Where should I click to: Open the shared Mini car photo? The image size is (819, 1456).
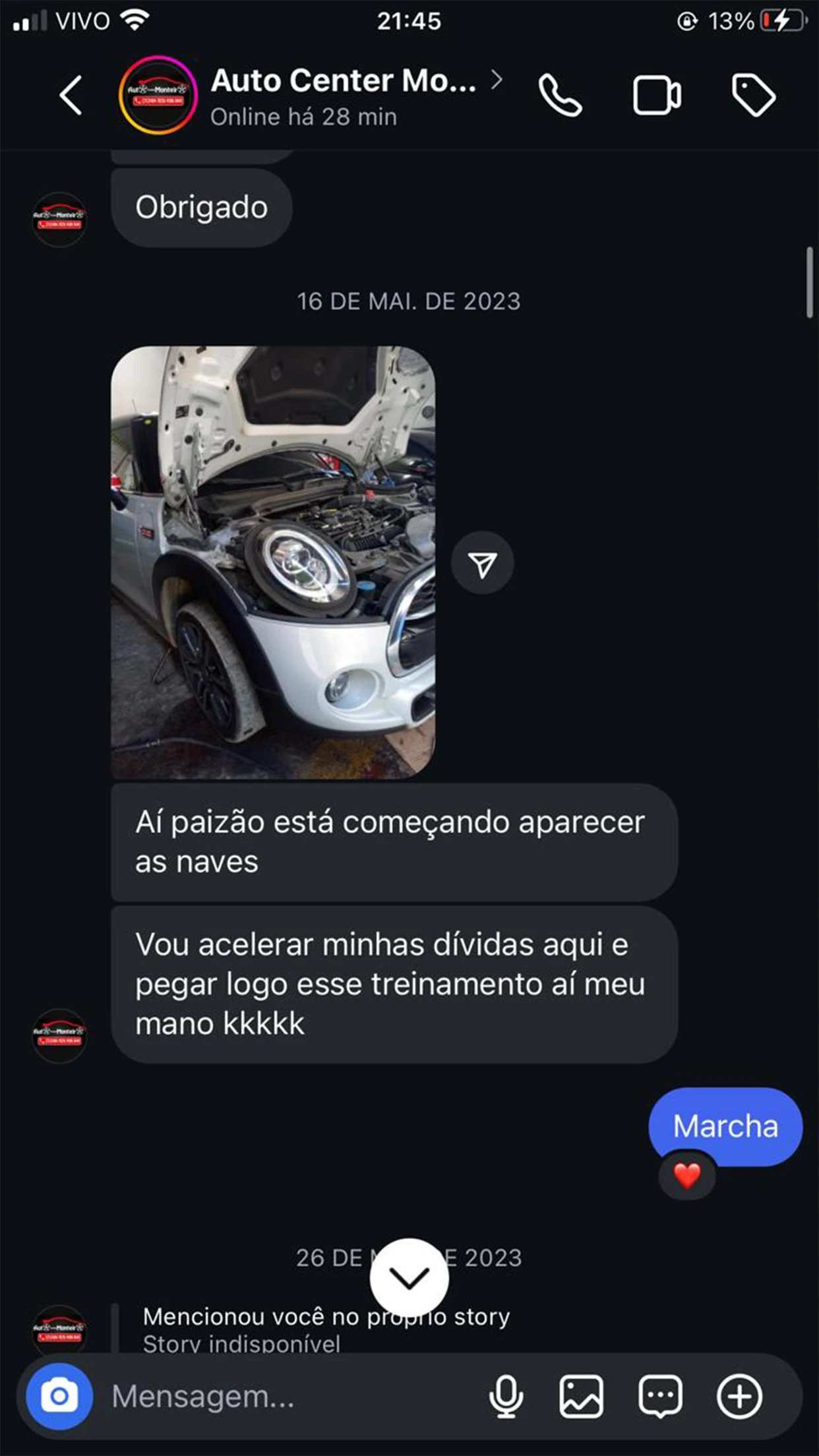click(273, 562)
